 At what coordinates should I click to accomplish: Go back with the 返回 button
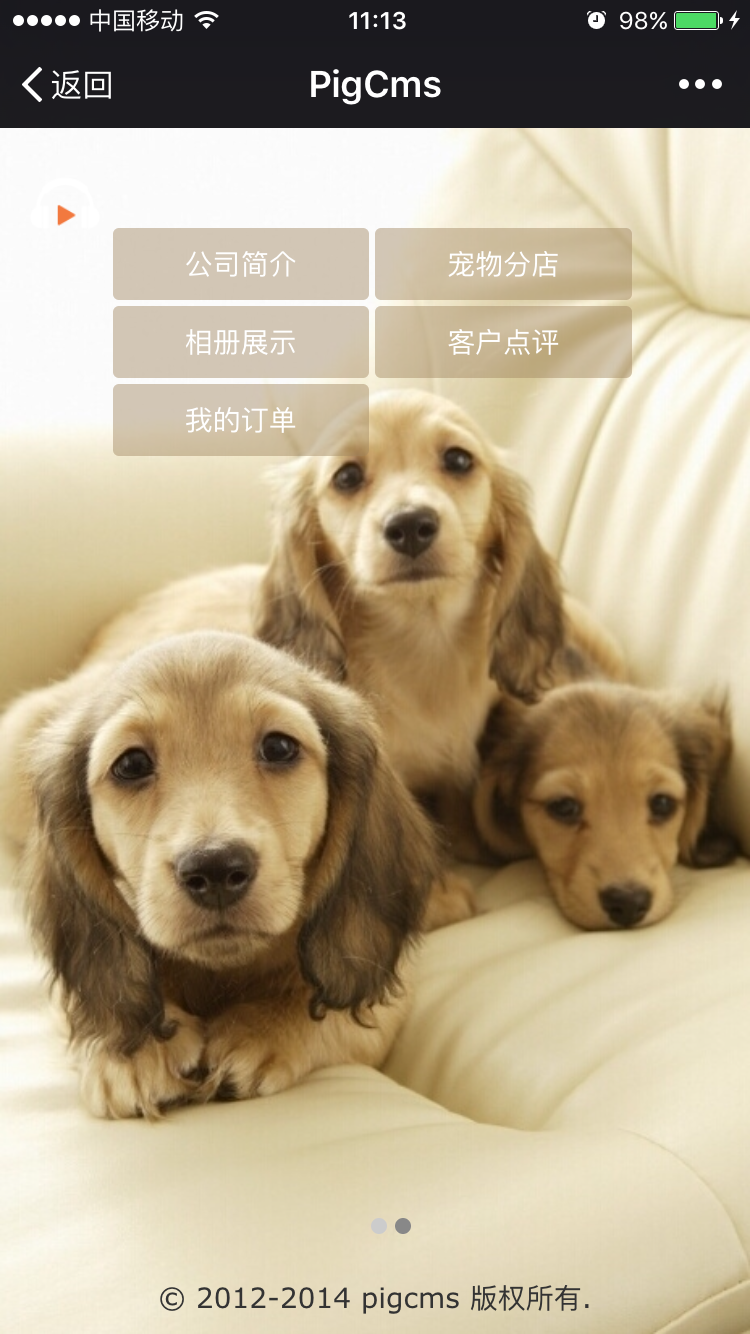point(66,85)
